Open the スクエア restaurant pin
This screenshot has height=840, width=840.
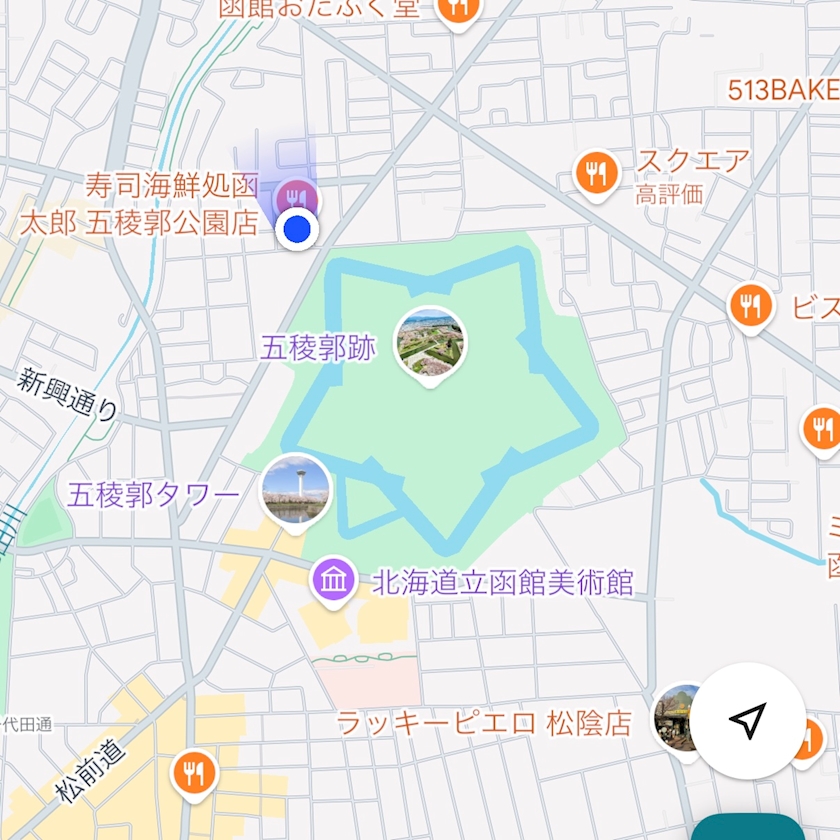[597, 175]
